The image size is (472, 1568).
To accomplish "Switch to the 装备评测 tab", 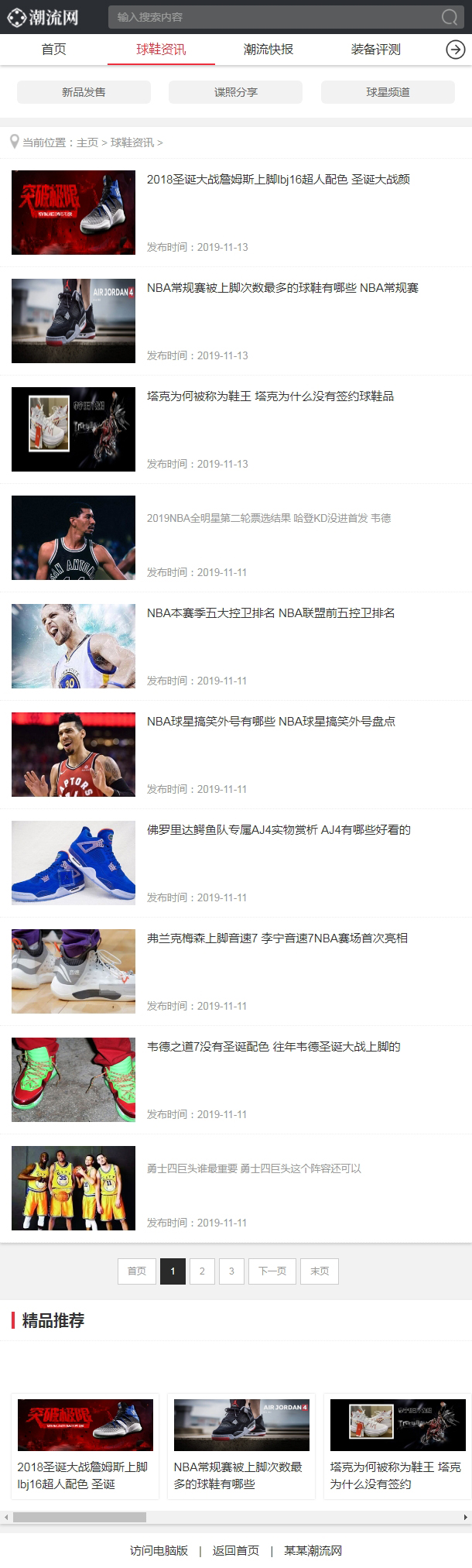I will [375, 50].
